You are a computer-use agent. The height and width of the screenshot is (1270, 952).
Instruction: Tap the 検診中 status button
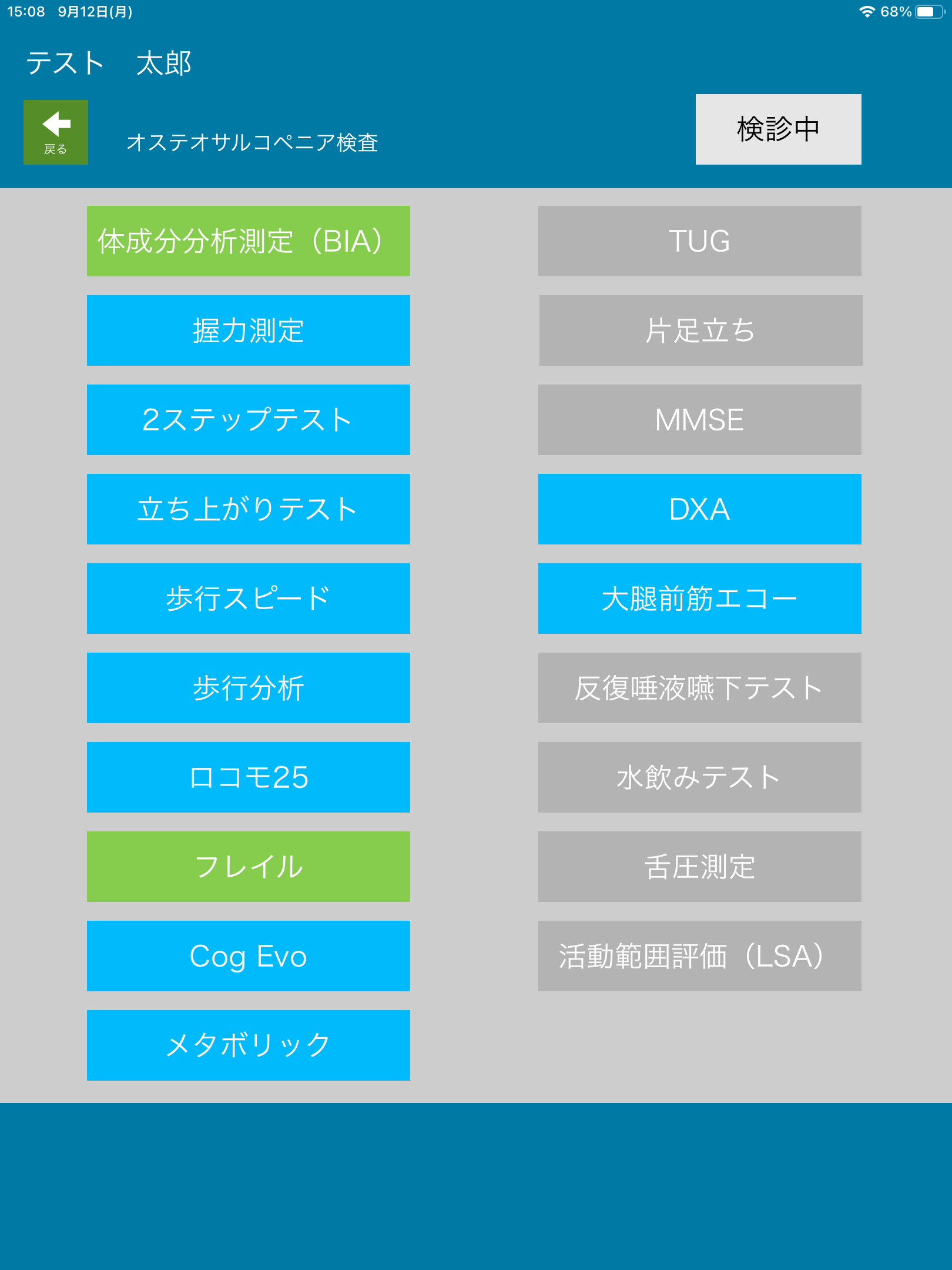coord(778,129)
